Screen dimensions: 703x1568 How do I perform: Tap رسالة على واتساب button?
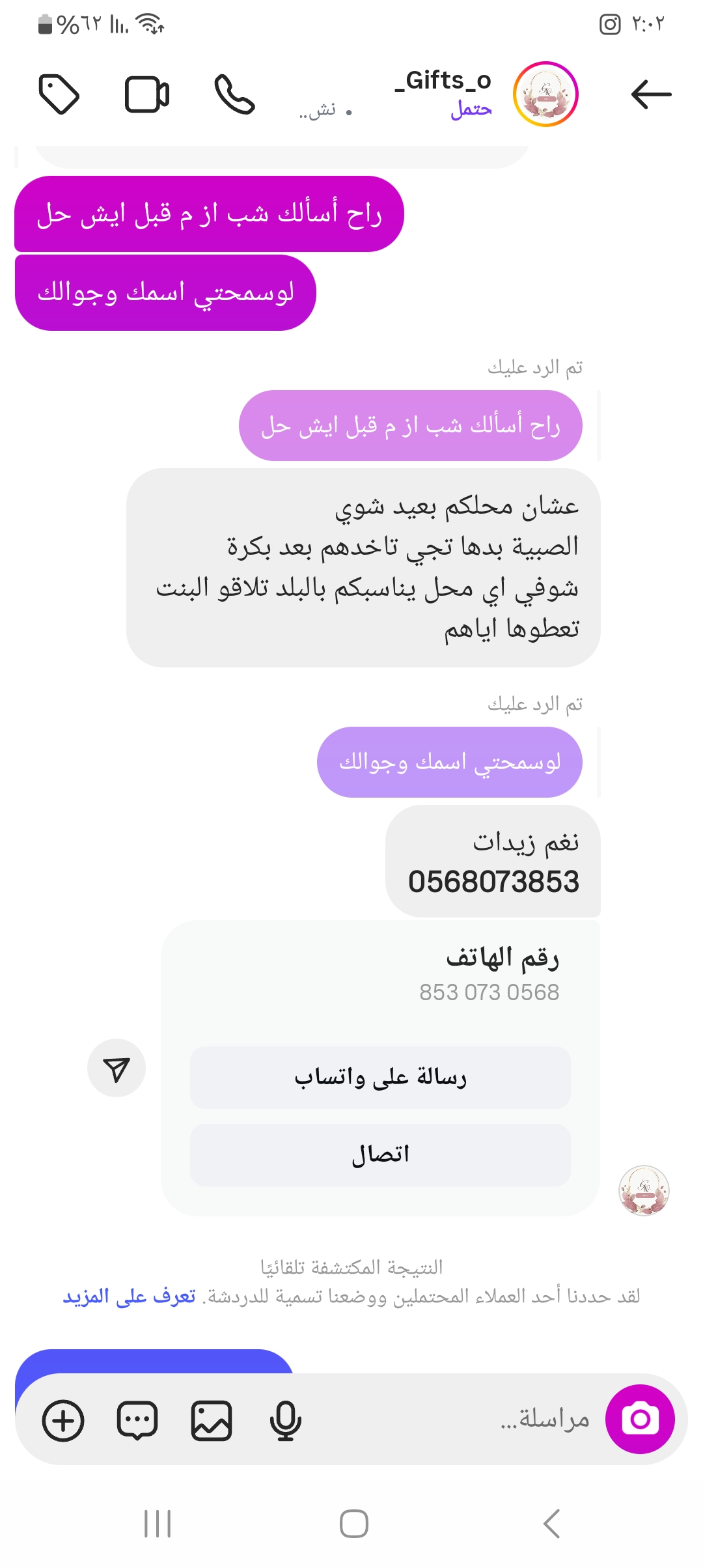tap(380, 1078)
